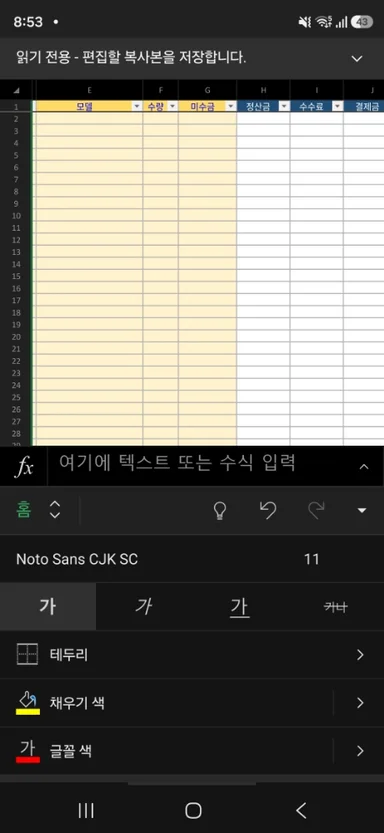Image resolution: width=384 pixels, height=833 pixels.
Task: Open the filter dropdown on the 모델 column
Action: click(137, 107)
